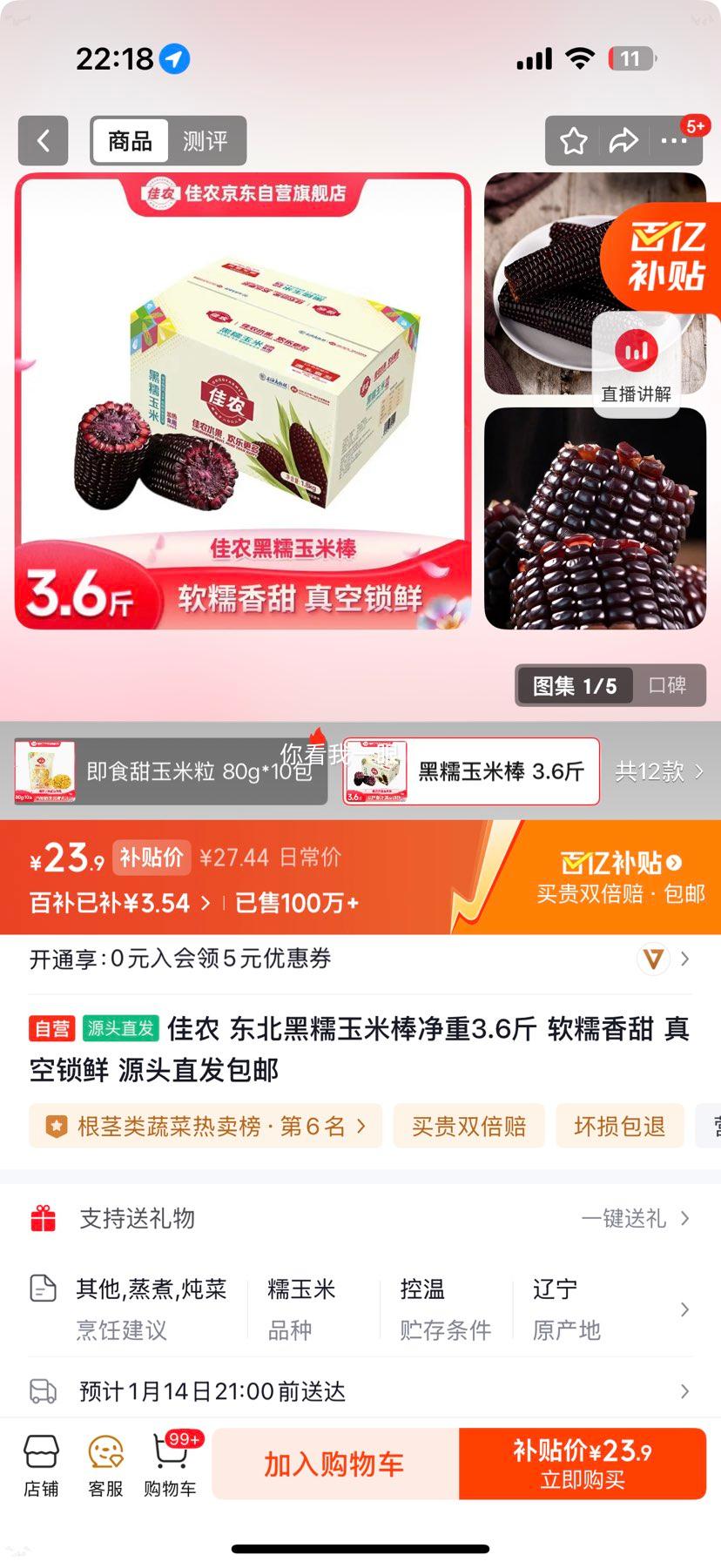Switch to the 口碑 tab

click(x=669, y=686)
